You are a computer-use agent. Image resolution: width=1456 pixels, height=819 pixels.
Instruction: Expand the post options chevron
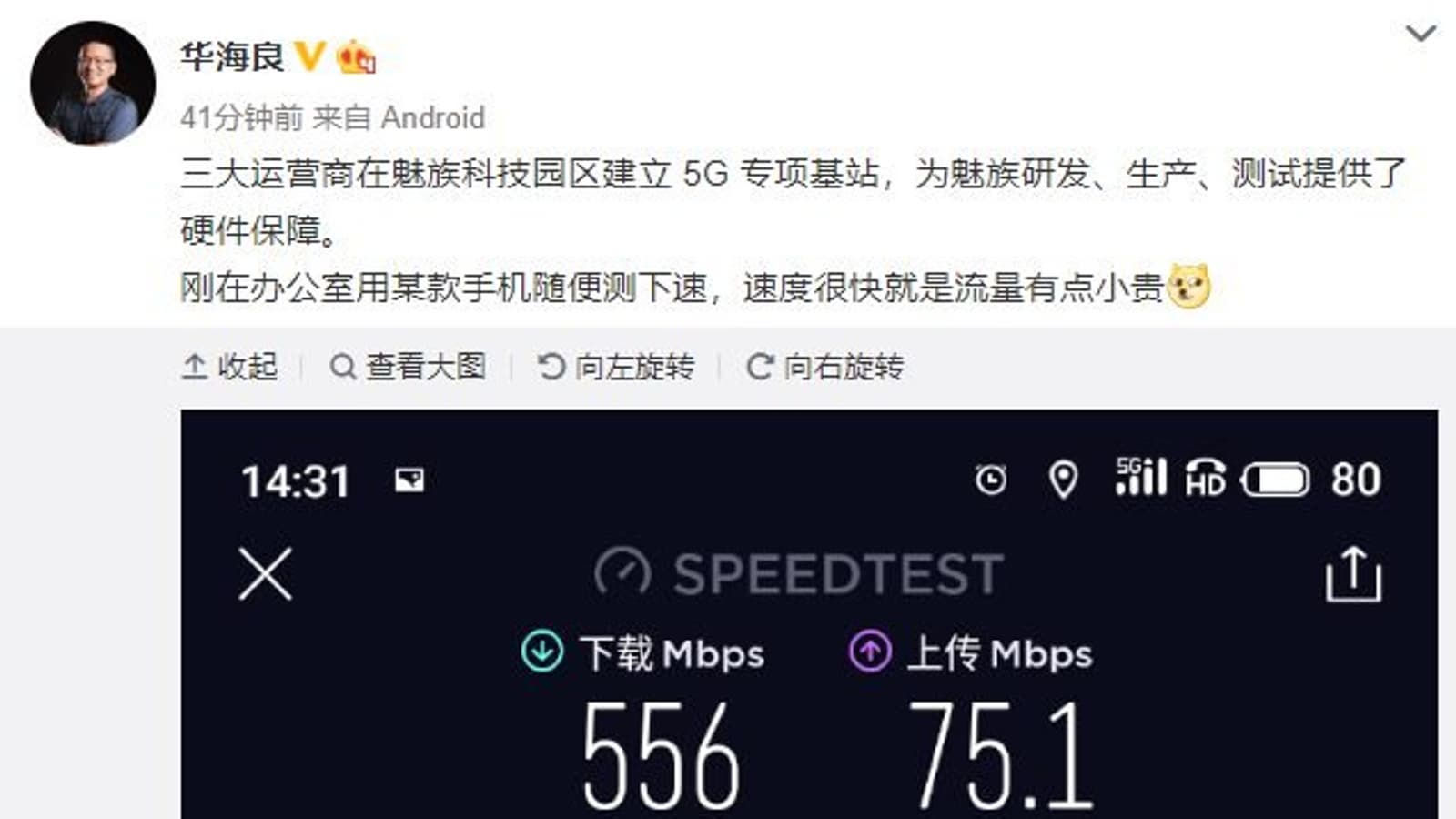click(1420, 35)
